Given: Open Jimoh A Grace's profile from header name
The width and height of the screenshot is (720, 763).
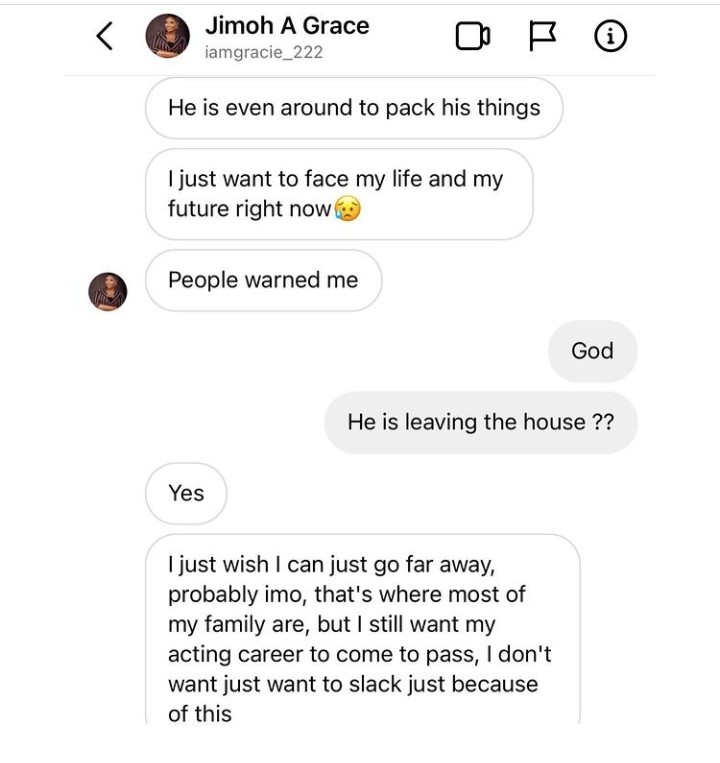Looking at the screenshot, I should (x=287, y=26).
